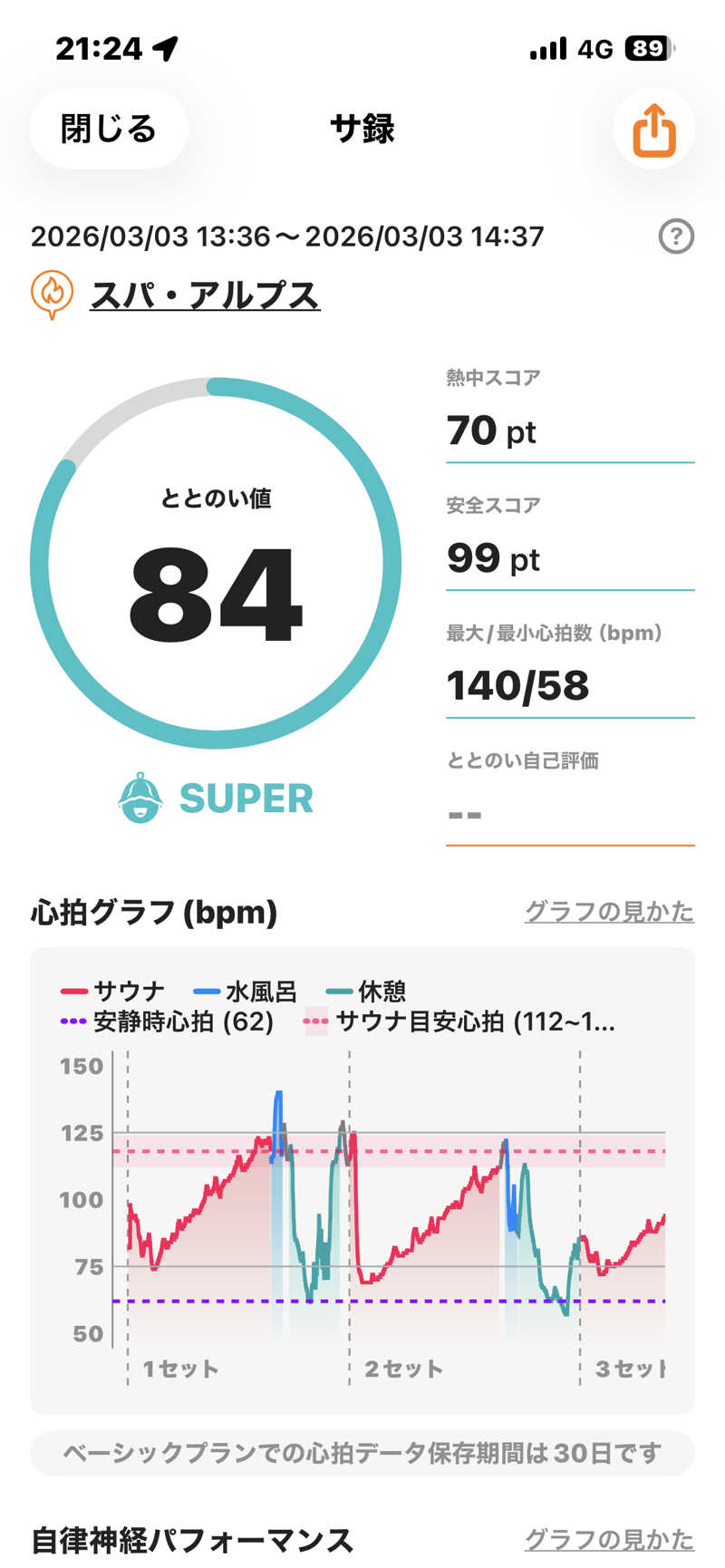The width and height of the screenshot is (725, 1568).
Task: Tap the 閉じる close button
Action: tap(109, 129)
